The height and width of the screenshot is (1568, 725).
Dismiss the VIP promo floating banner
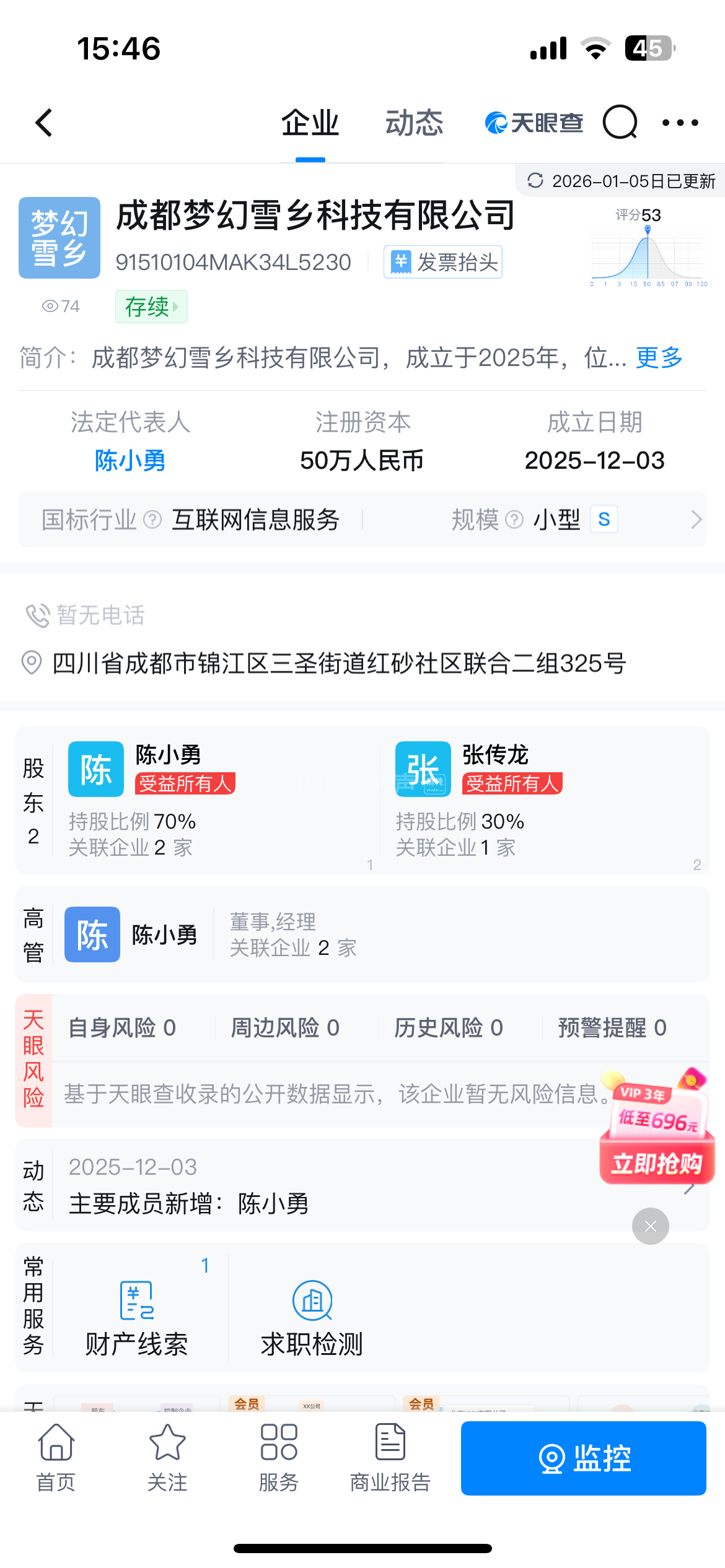(650, 1226)
